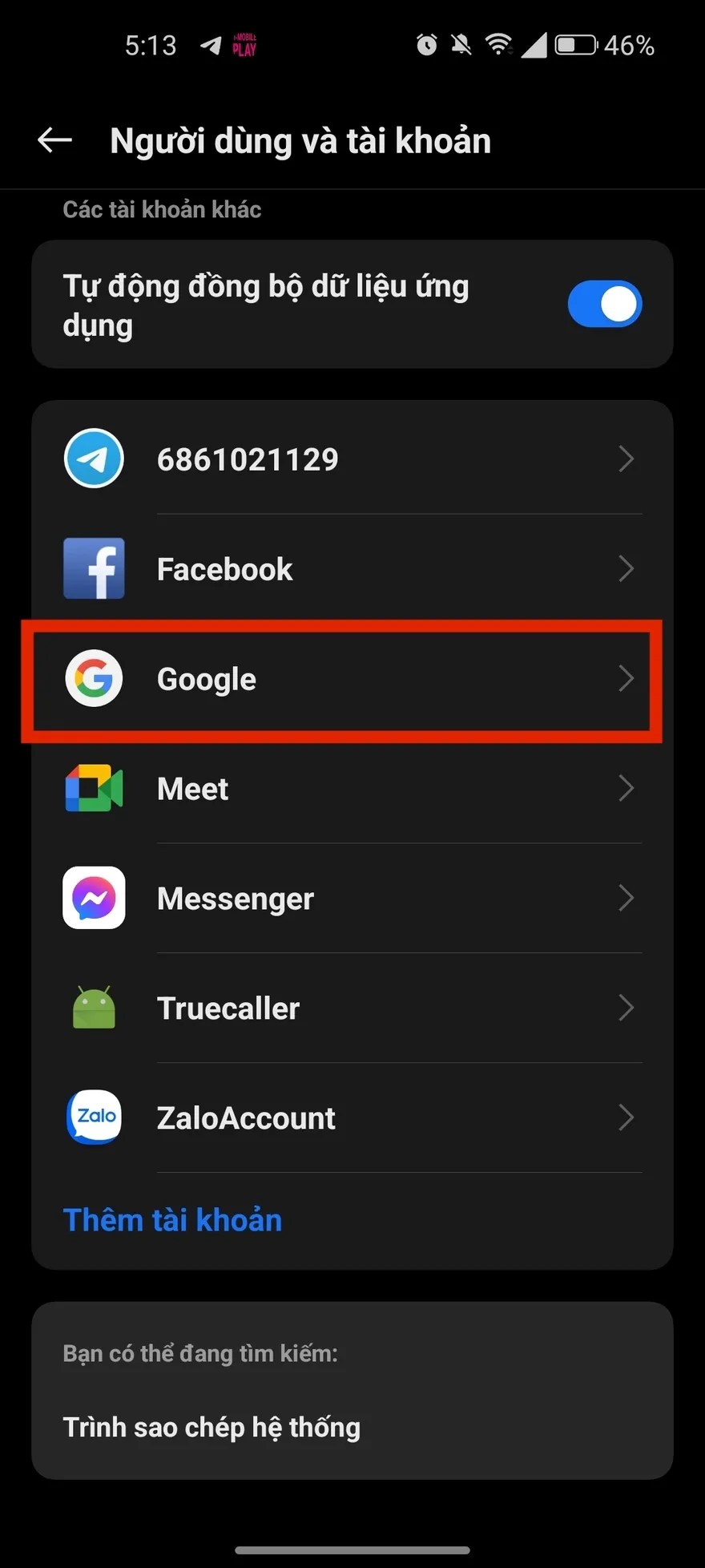The width and height of the screenshot is (705, 1568).
Task: Select the Các tài khoản khác section header
Action: click(162, 209)
